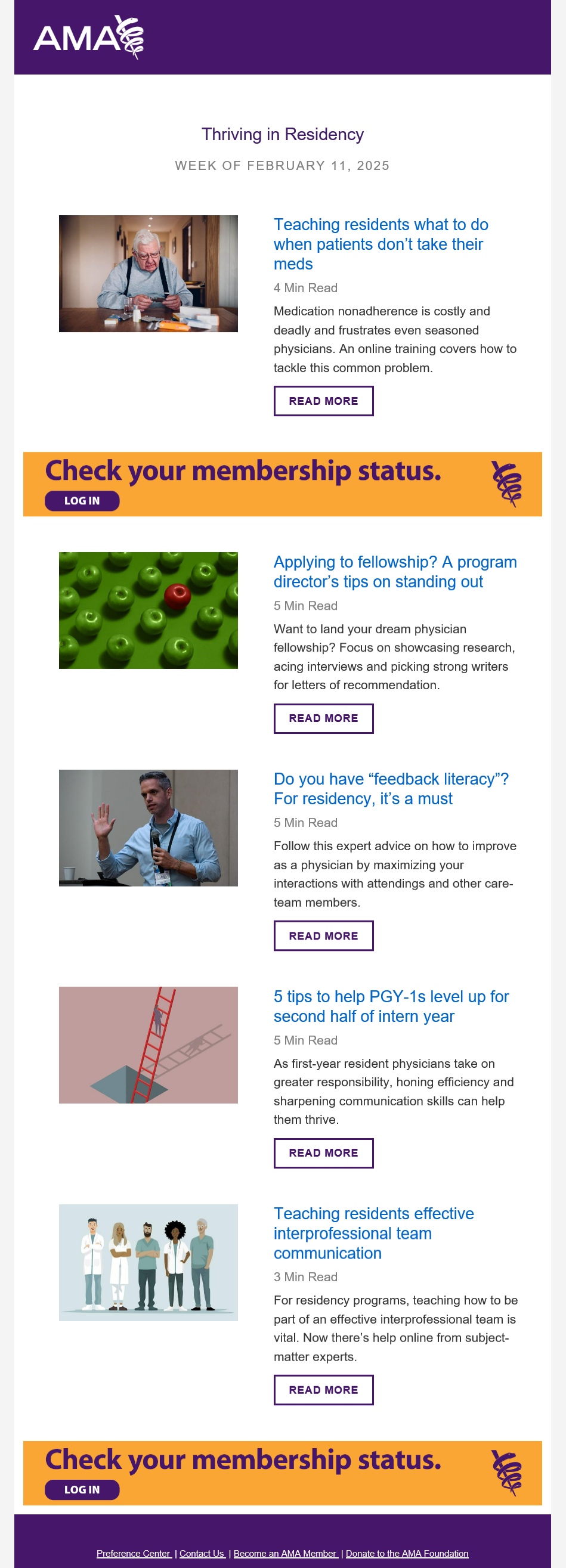
Task: Tap READ MORE under the feedback literacy article
Action: [323, 936]
